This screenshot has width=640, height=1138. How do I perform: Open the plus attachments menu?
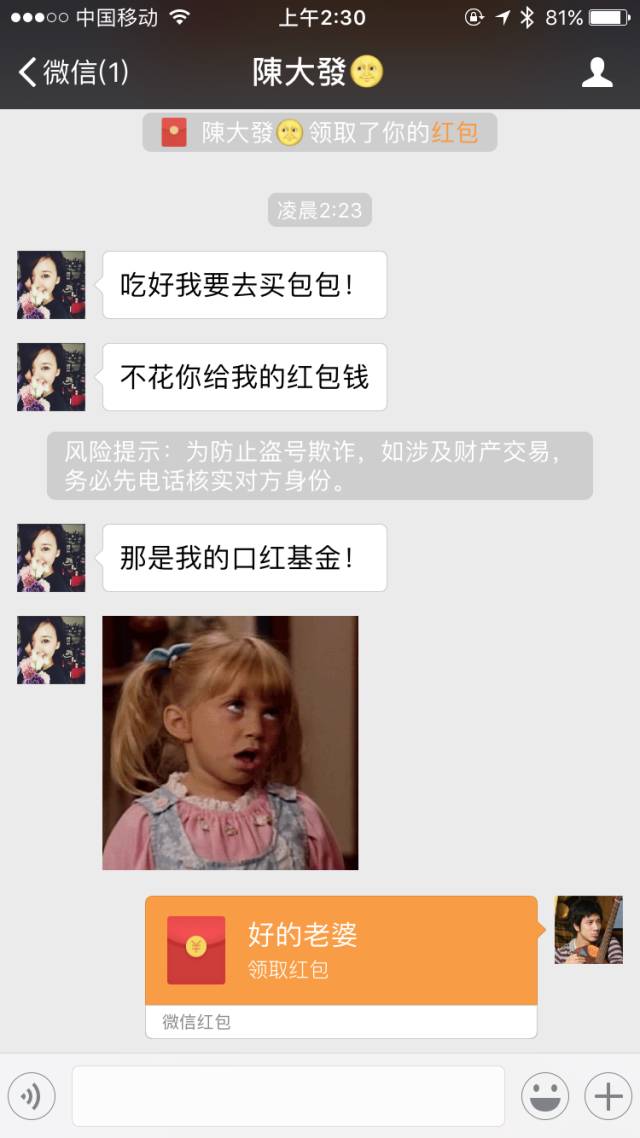608,1096
